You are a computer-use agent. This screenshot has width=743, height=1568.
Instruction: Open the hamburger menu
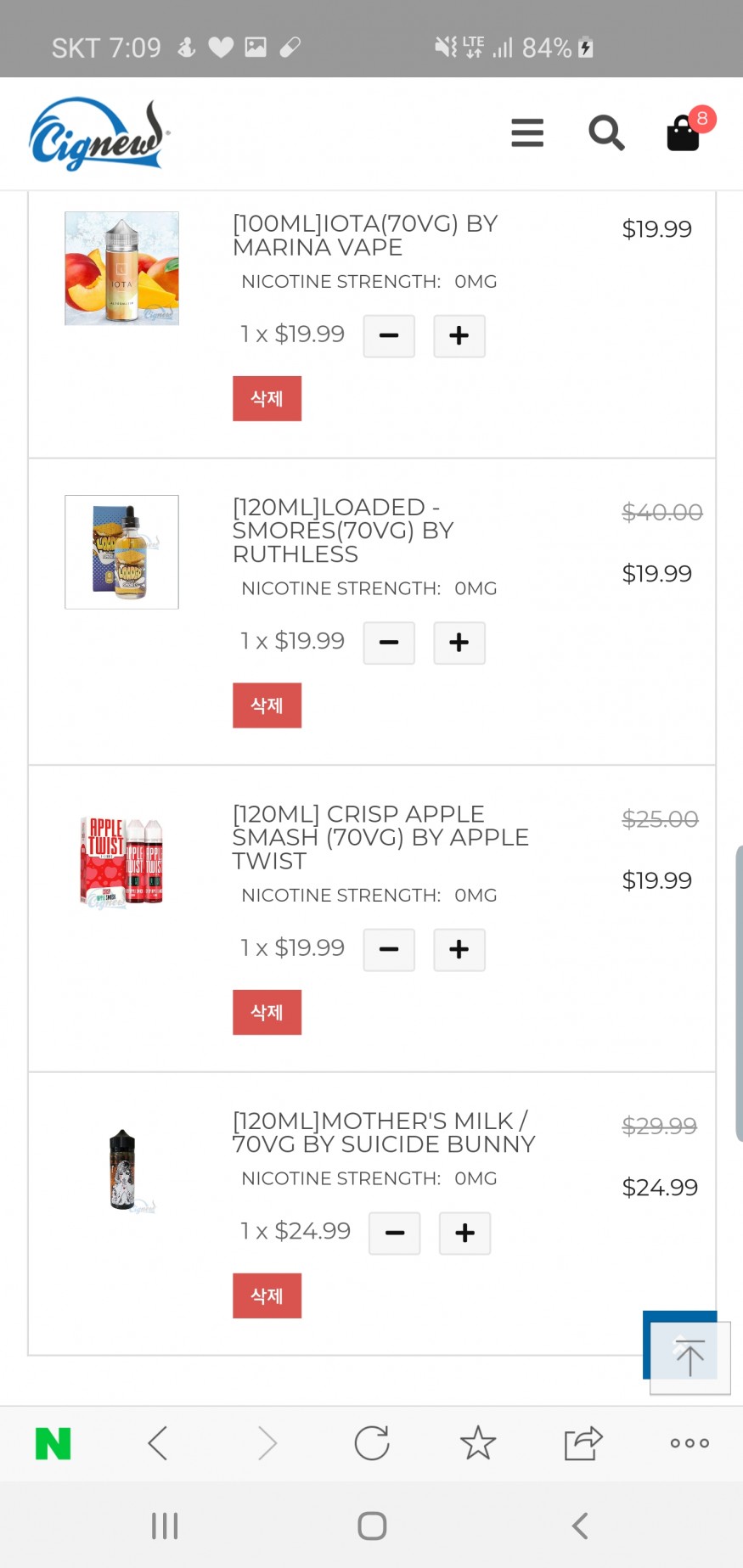527,133
